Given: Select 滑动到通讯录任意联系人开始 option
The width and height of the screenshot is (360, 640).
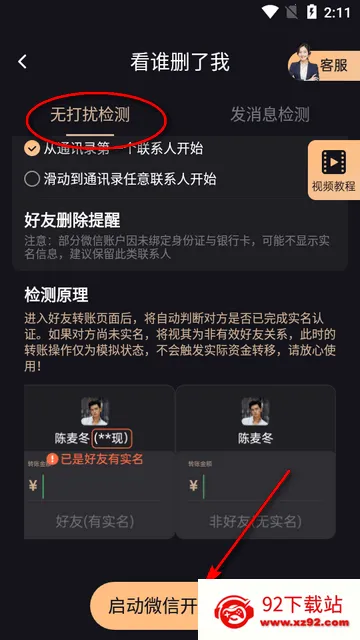Looking at the screenshot, I should [120, 179].
